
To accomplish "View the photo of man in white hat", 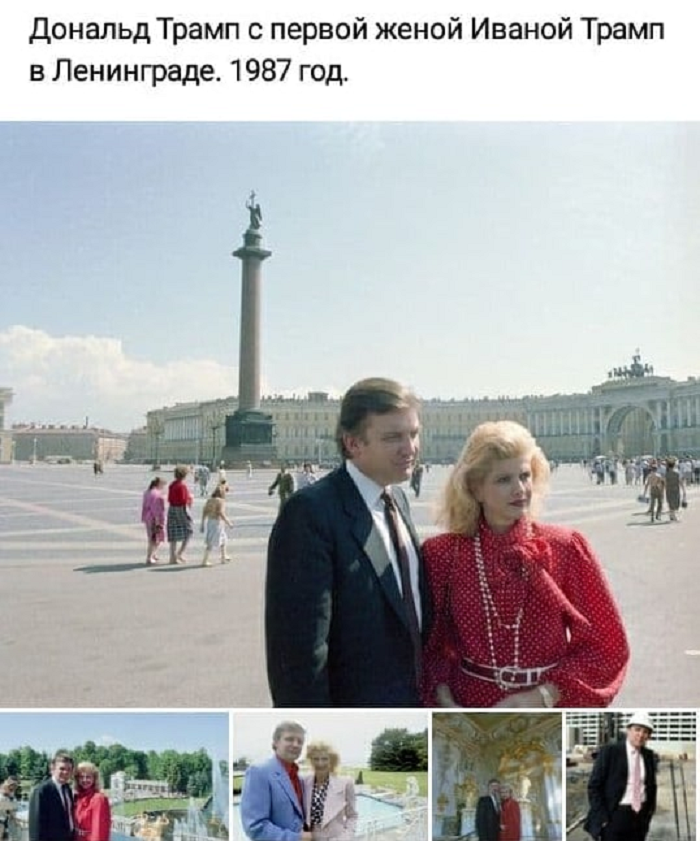I will pyautogui.click(x=632, y=776).
